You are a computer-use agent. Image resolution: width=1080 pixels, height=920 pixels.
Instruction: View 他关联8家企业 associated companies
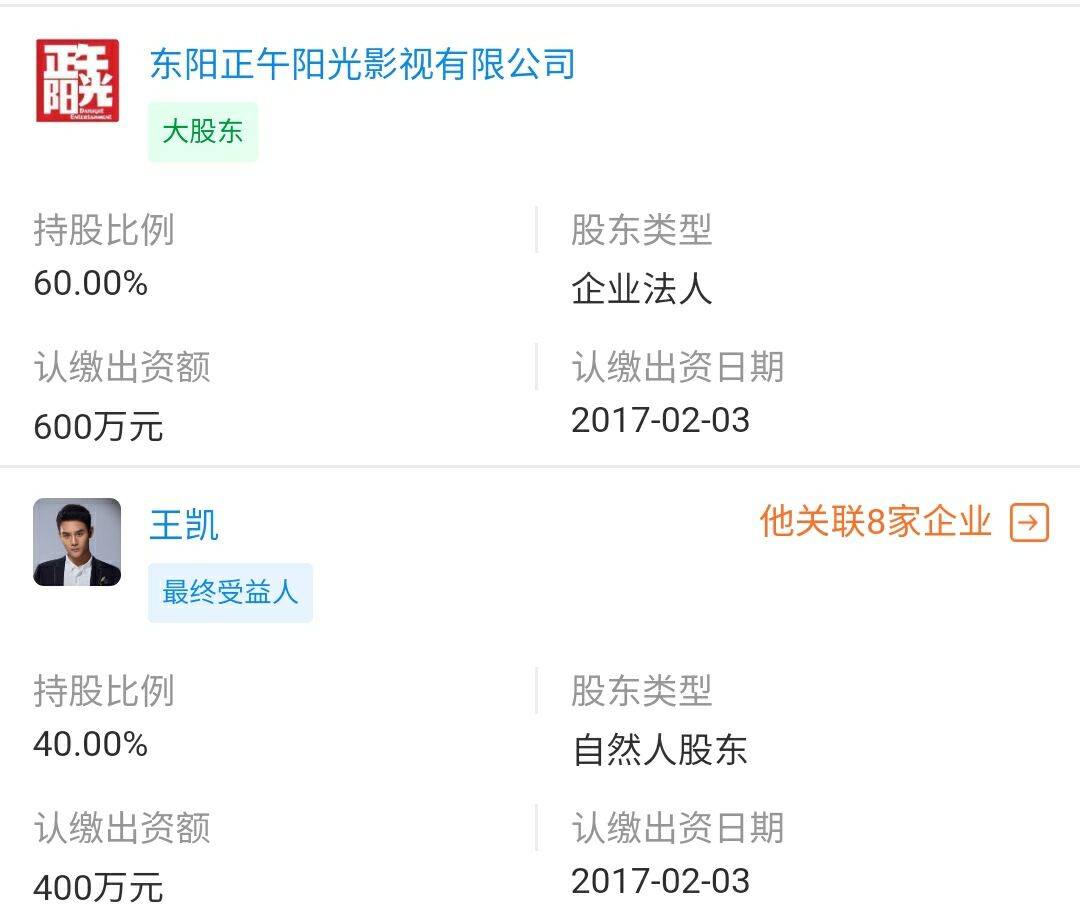(x=903, y=522)
